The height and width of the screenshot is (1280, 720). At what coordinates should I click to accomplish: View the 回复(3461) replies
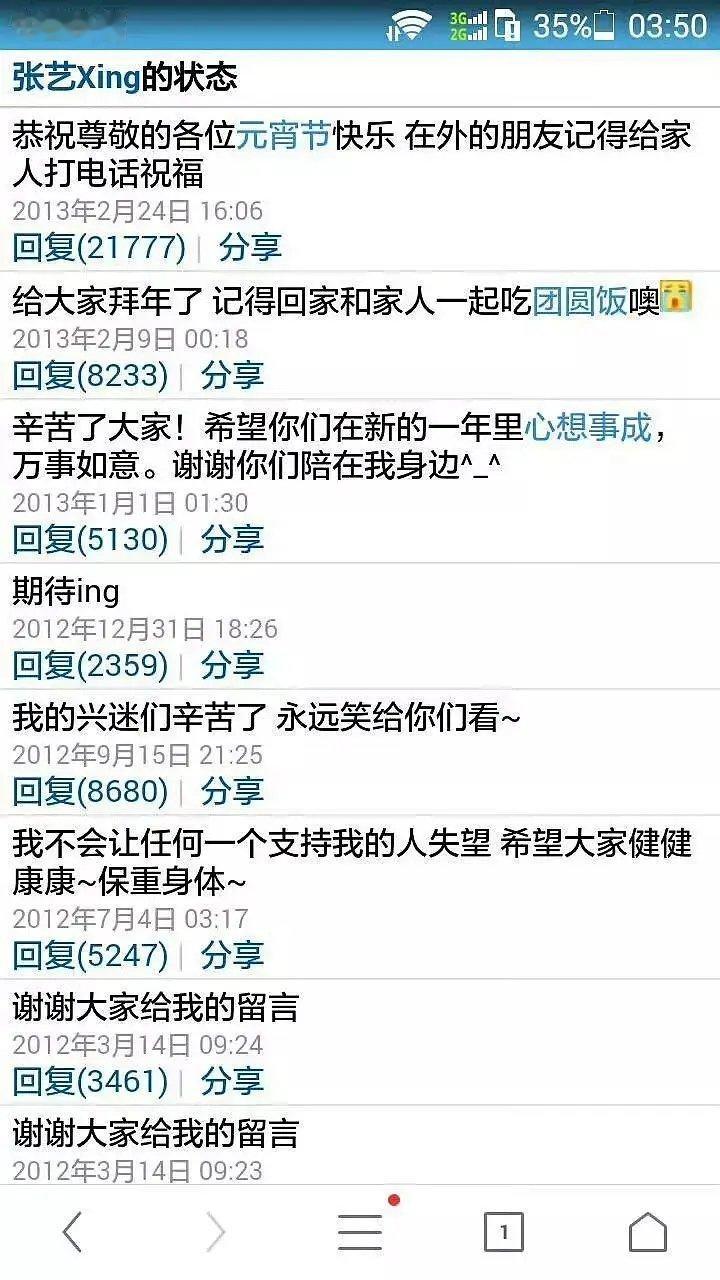(x=90, y=1081)
